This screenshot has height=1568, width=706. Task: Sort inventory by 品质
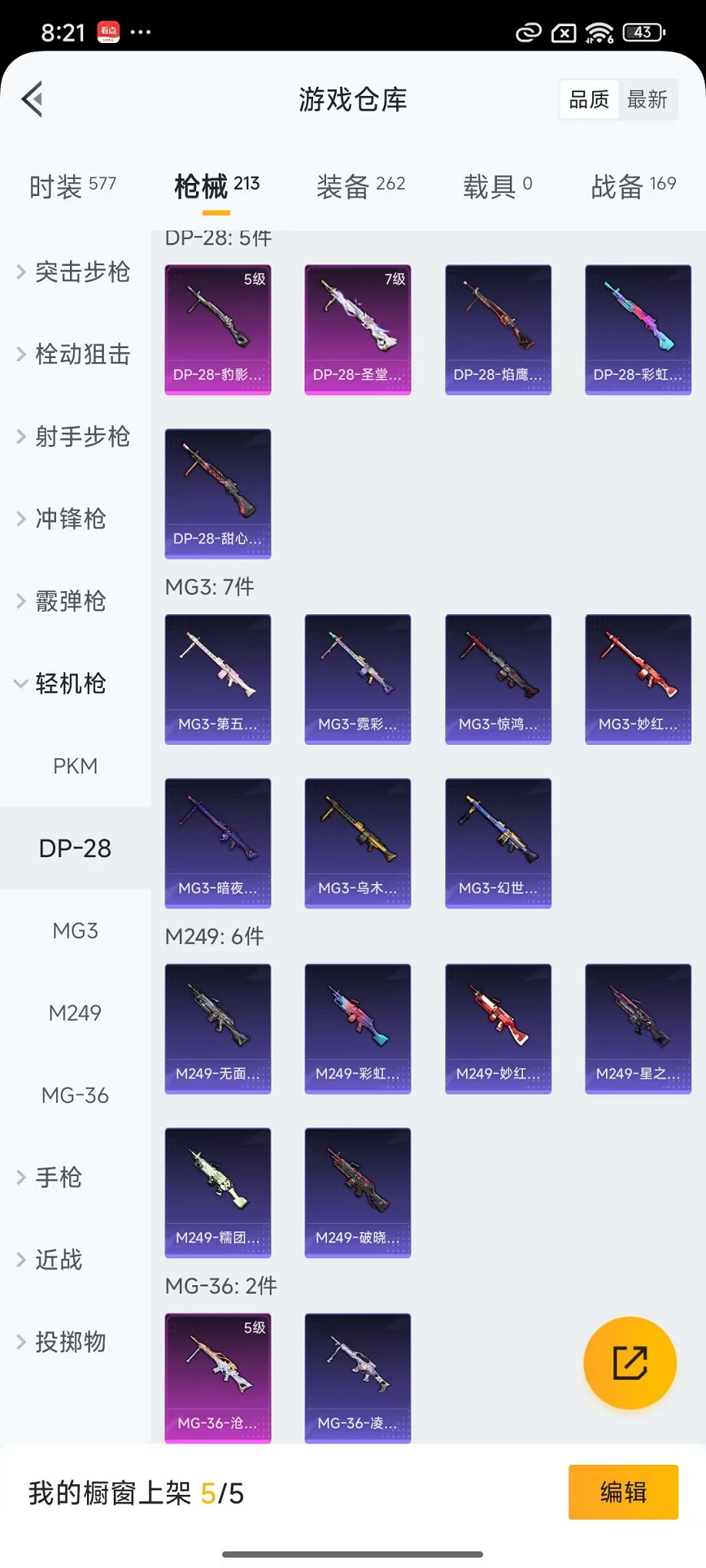[588, 98]
